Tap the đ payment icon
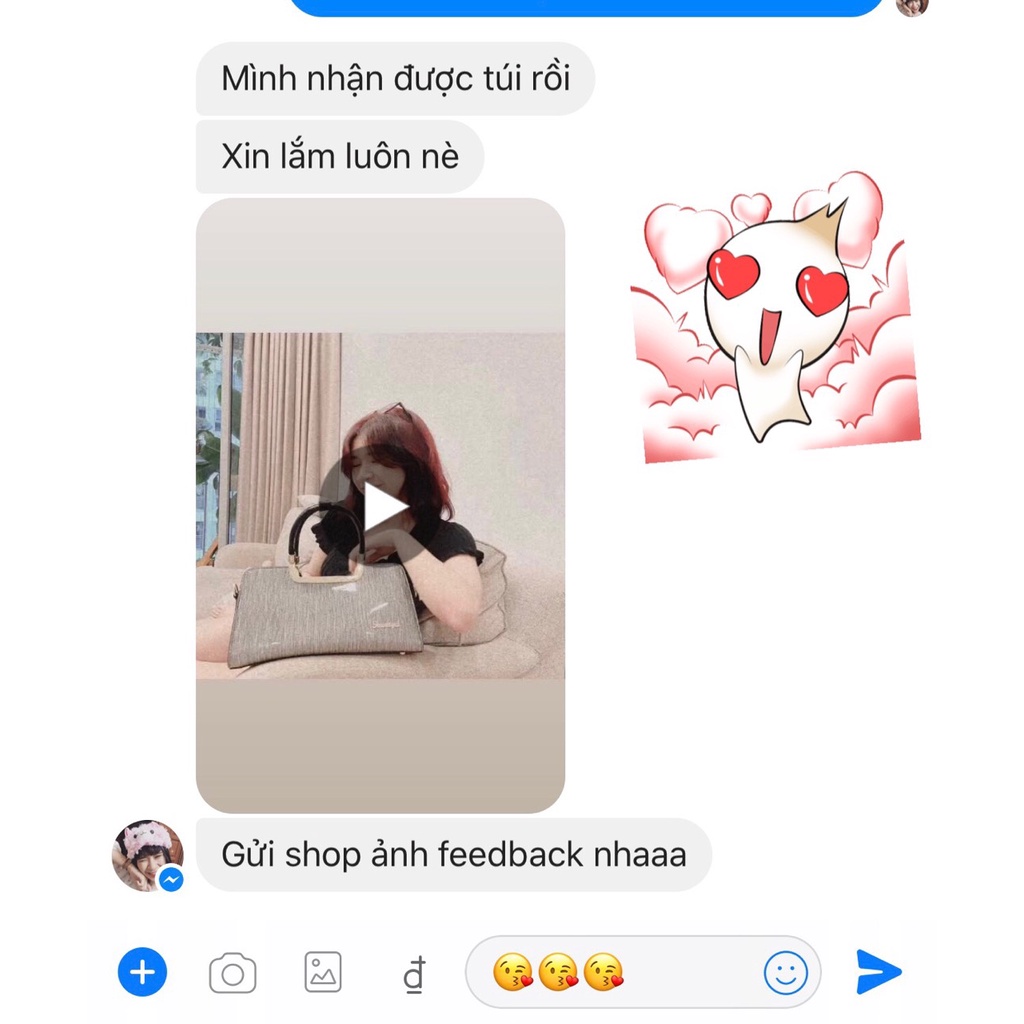The height and width of the screenshot is (1024, 1024). pyautogui.click(x=414, y=974)
